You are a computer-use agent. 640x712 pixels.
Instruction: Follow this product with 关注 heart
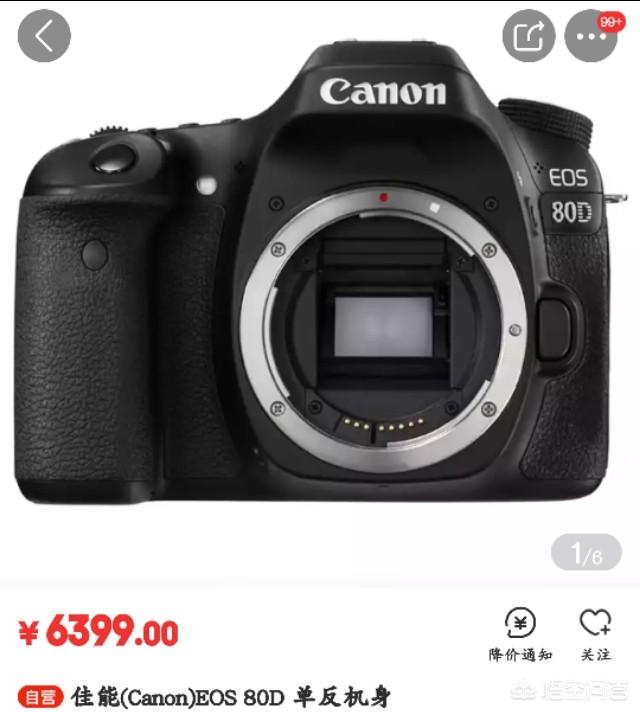(x=595, y=633)
